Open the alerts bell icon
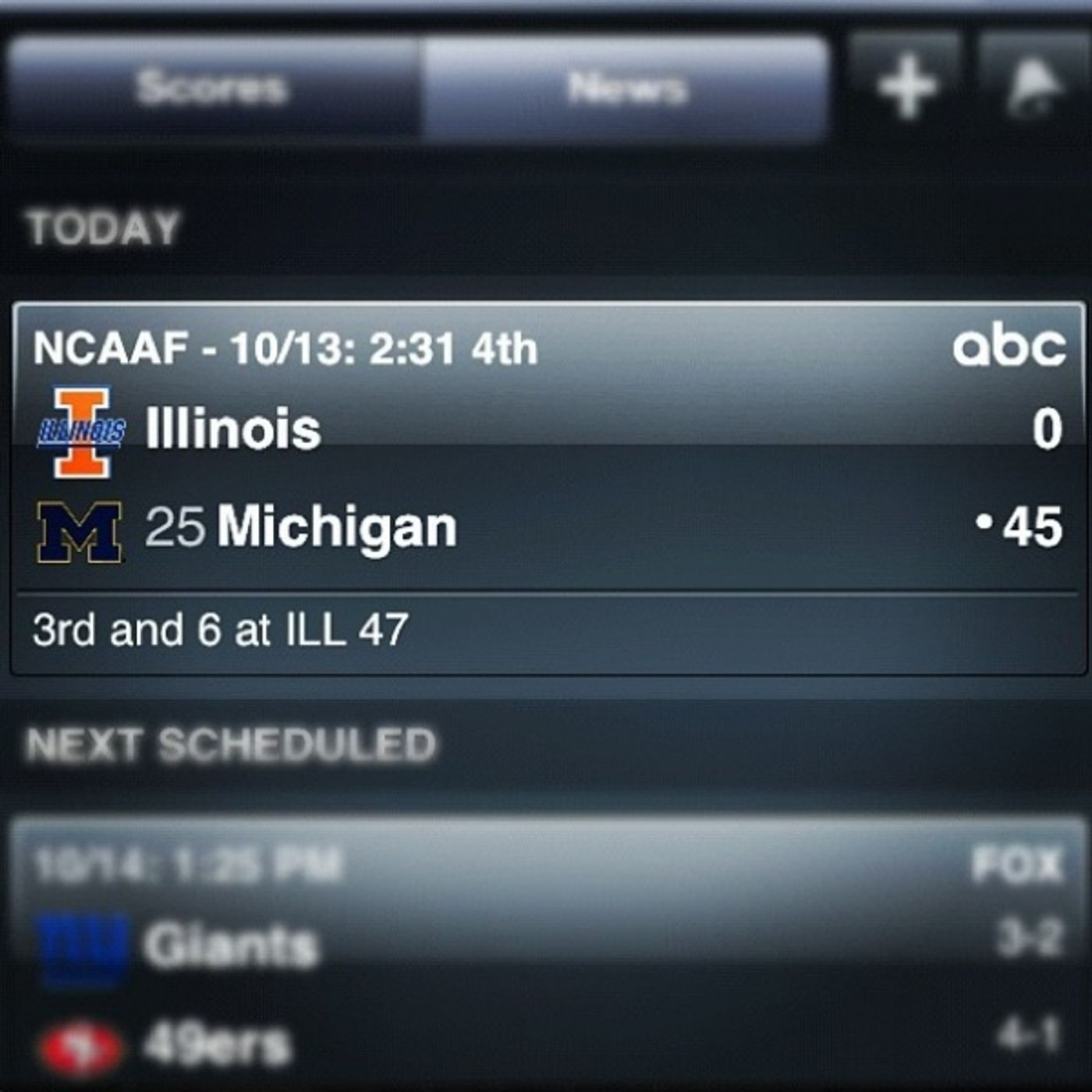Screen dimensions: 1092x1092 [1033, 86]
